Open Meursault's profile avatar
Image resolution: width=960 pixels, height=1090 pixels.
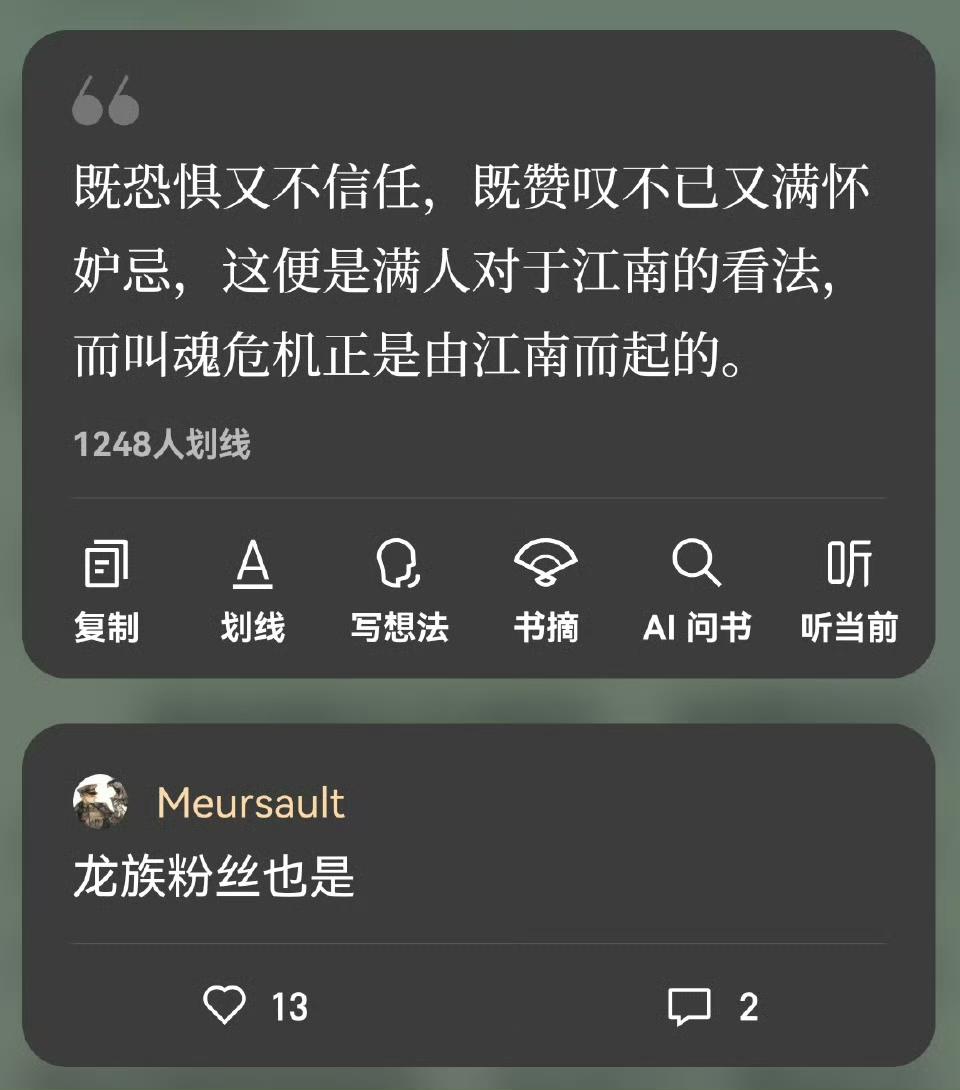(101, 802)
